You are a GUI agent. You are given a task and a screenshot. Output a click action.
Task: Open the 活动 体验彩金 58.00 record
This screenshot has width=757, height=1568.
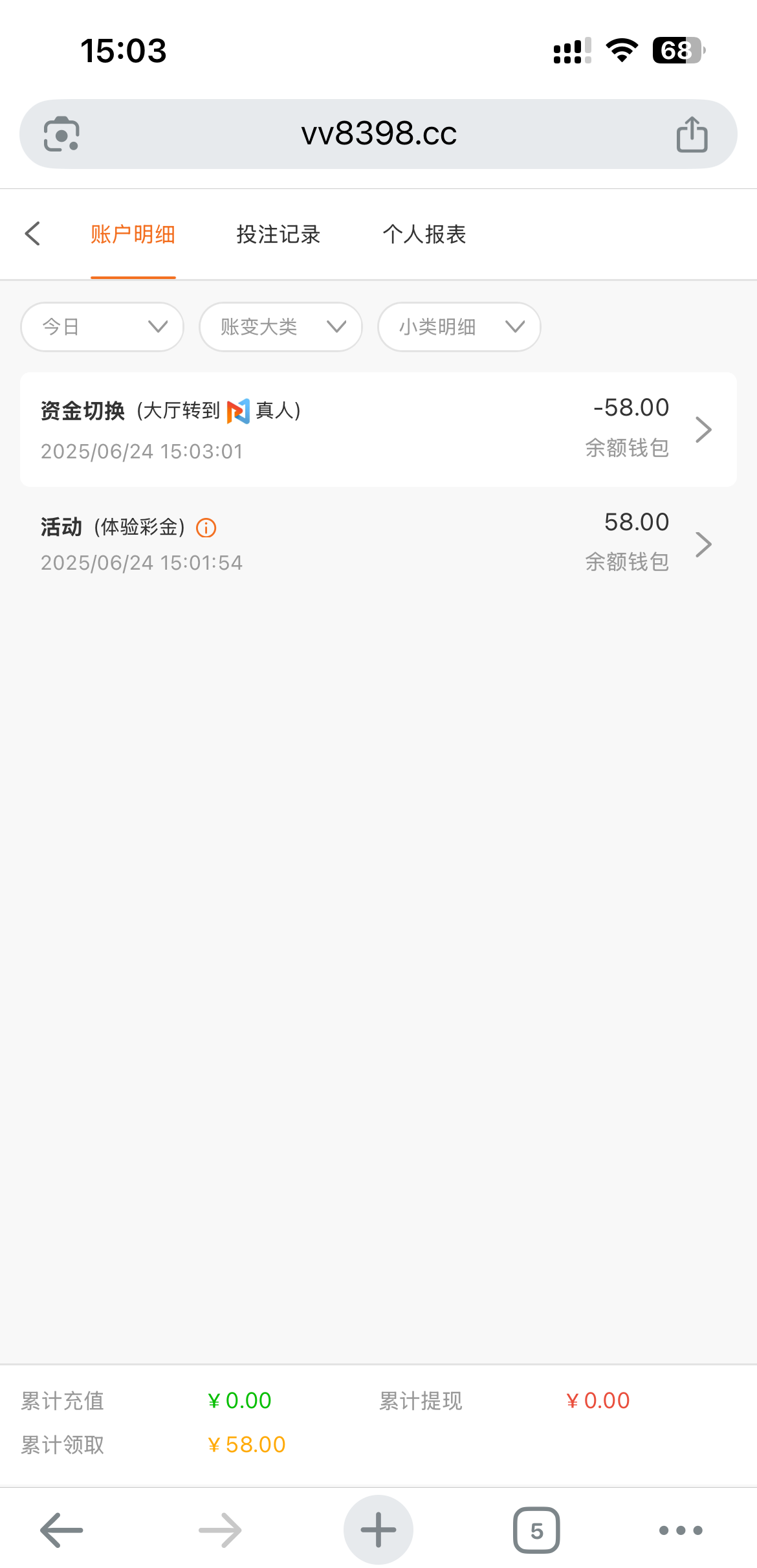(x=378, y=544)
